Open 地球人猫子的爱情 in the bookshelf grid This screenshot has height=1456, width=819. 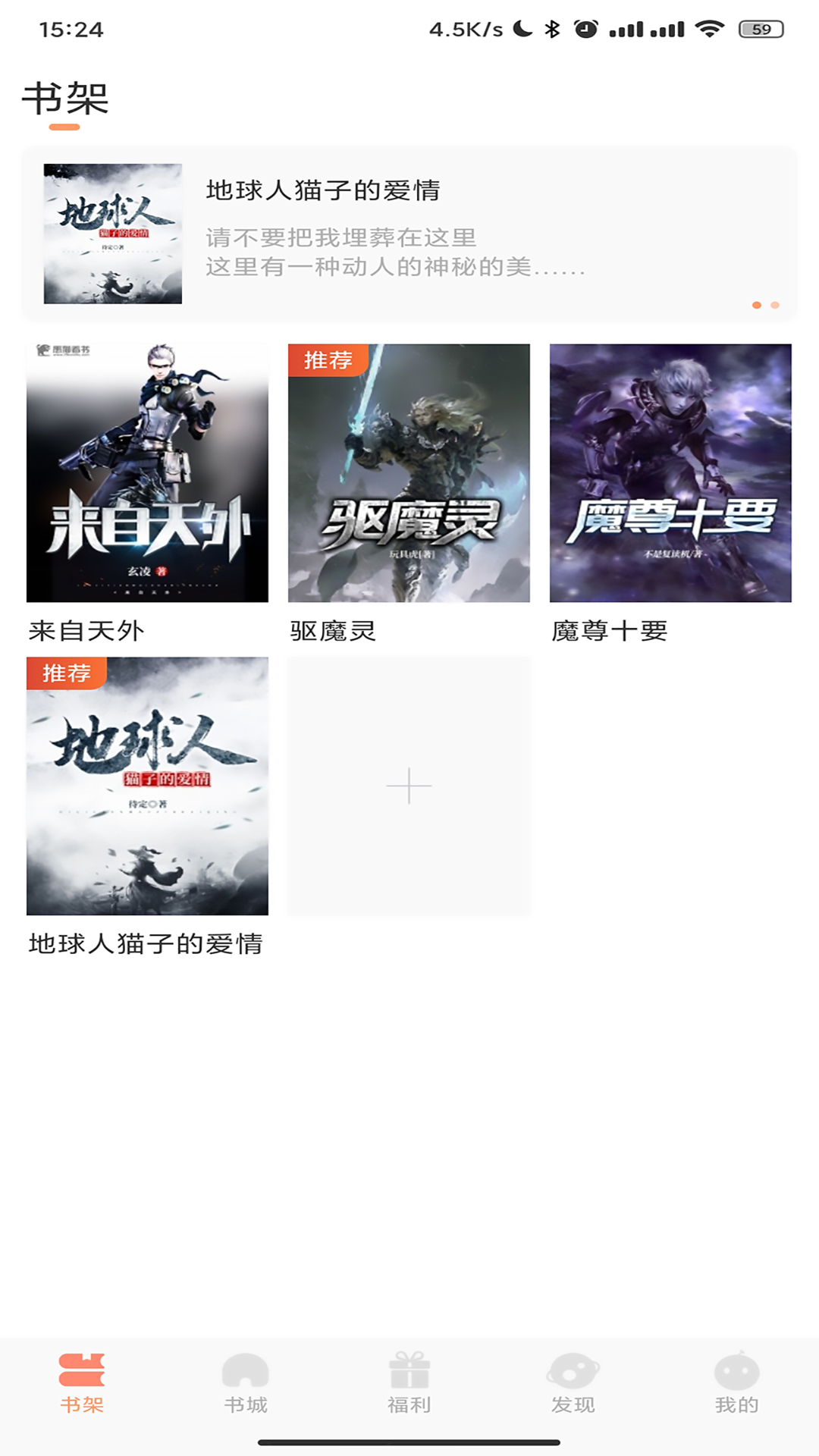click(x=147, y=786)
